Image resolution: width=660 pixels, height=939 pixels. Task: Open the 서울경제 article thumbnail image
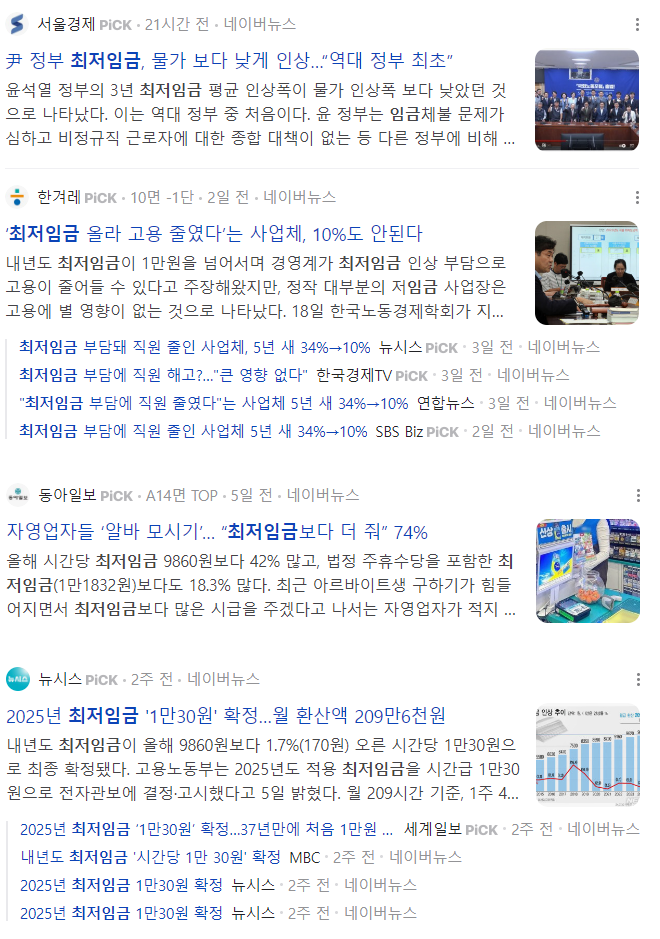(x=586, y=100)
